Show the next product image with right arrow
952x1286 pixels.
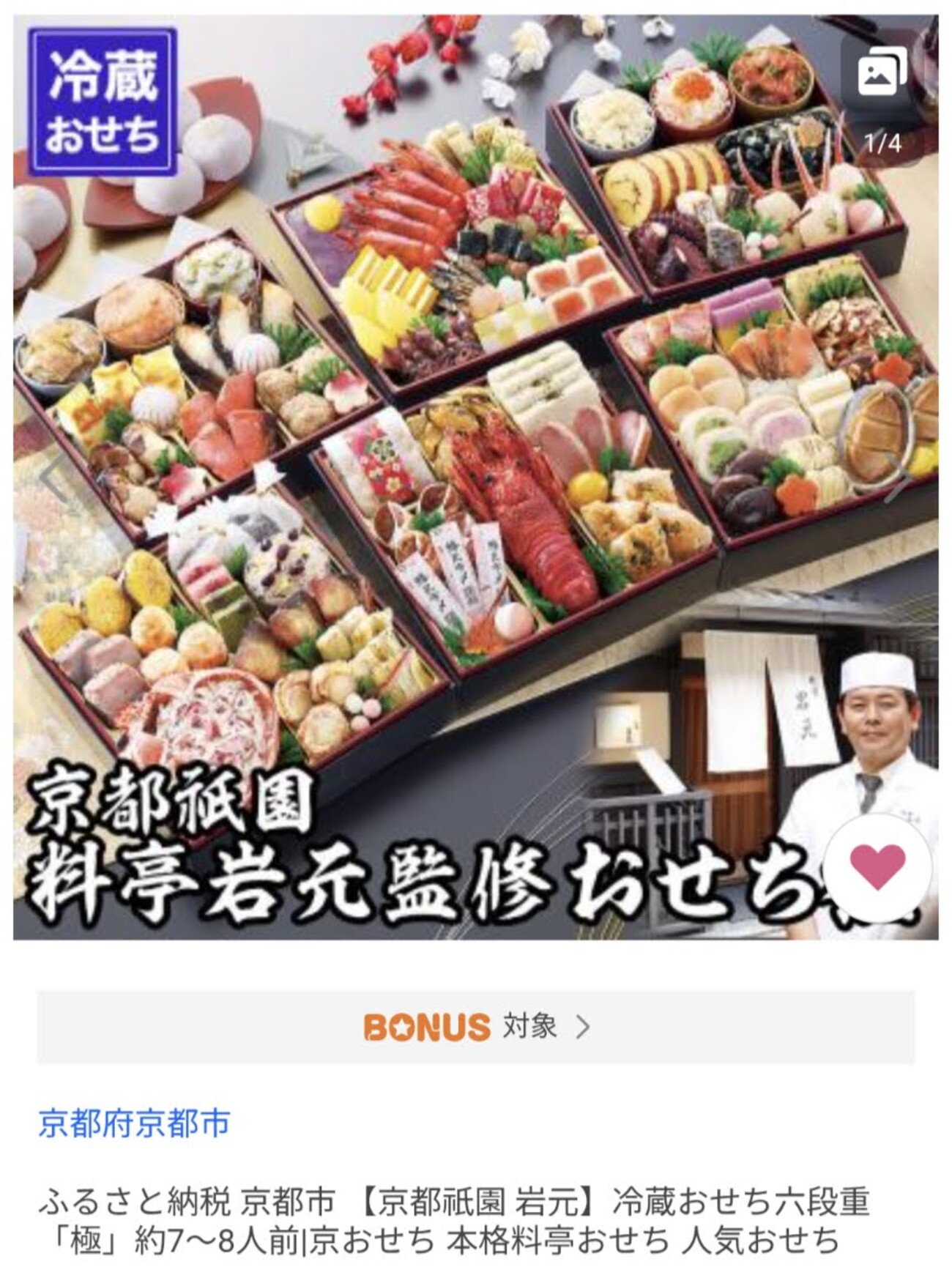pos(899,477)
